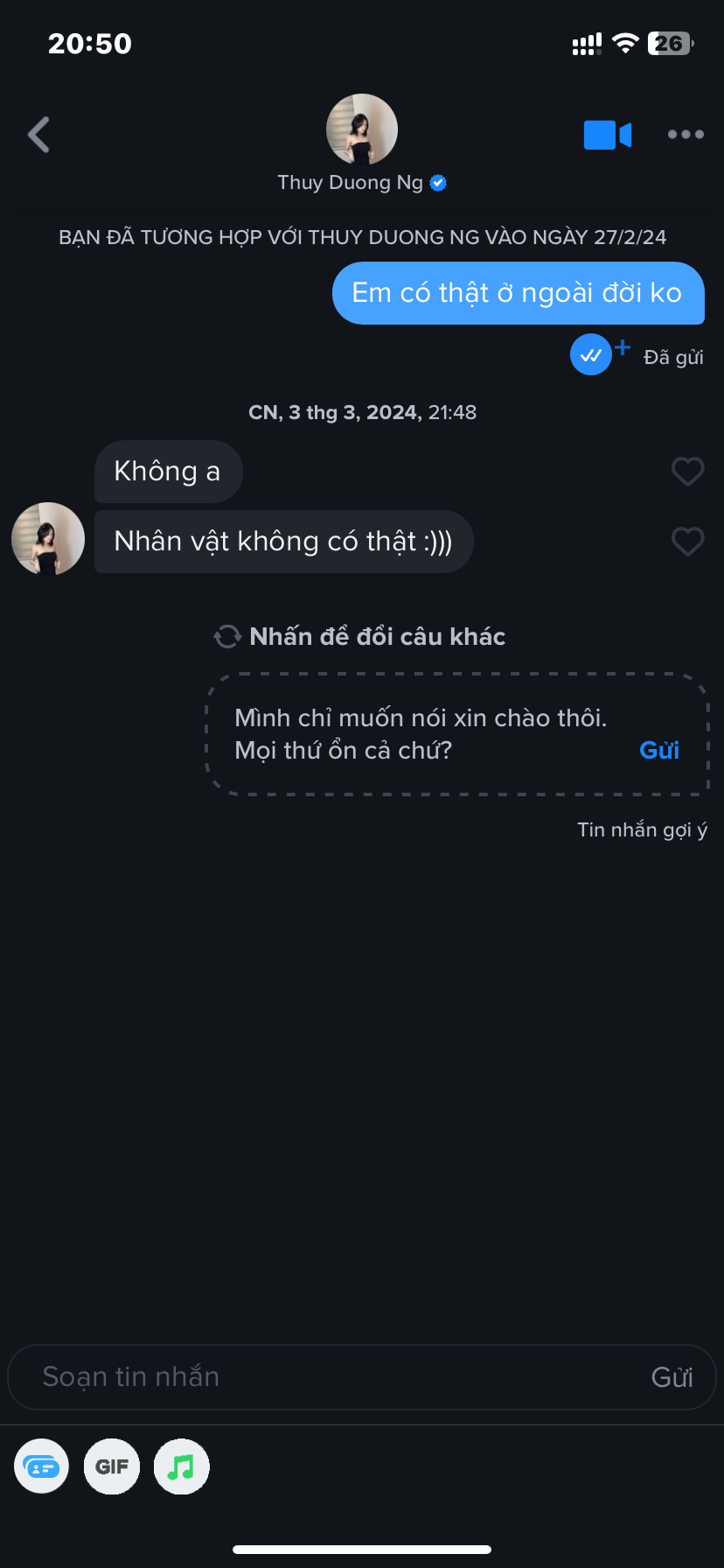The image size is (724, 1568).
Task: Open the GIF picker
Action: (112, 1466)
